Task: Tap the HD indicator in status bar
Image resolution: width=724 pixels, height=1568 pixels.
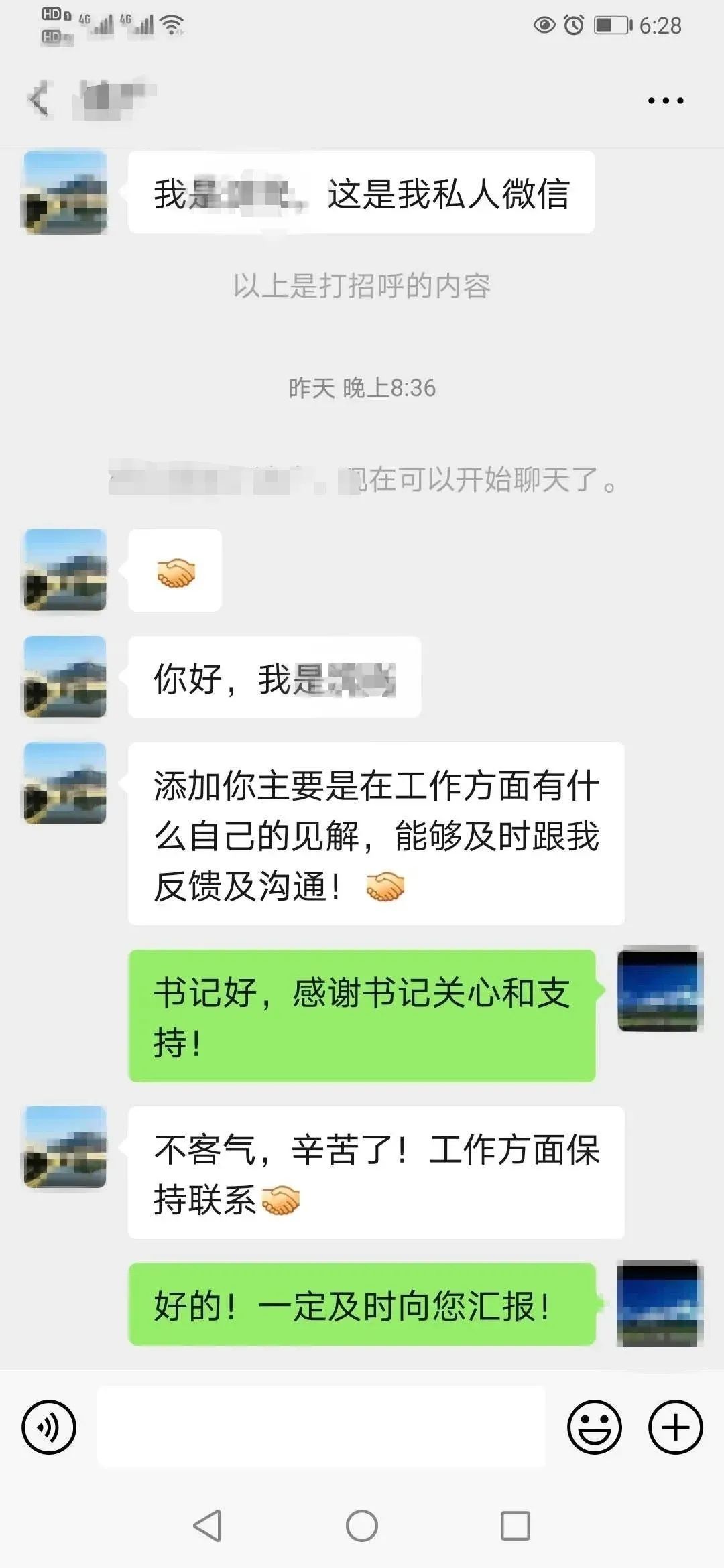Action: pyautogui.click(x=51, y=13)
